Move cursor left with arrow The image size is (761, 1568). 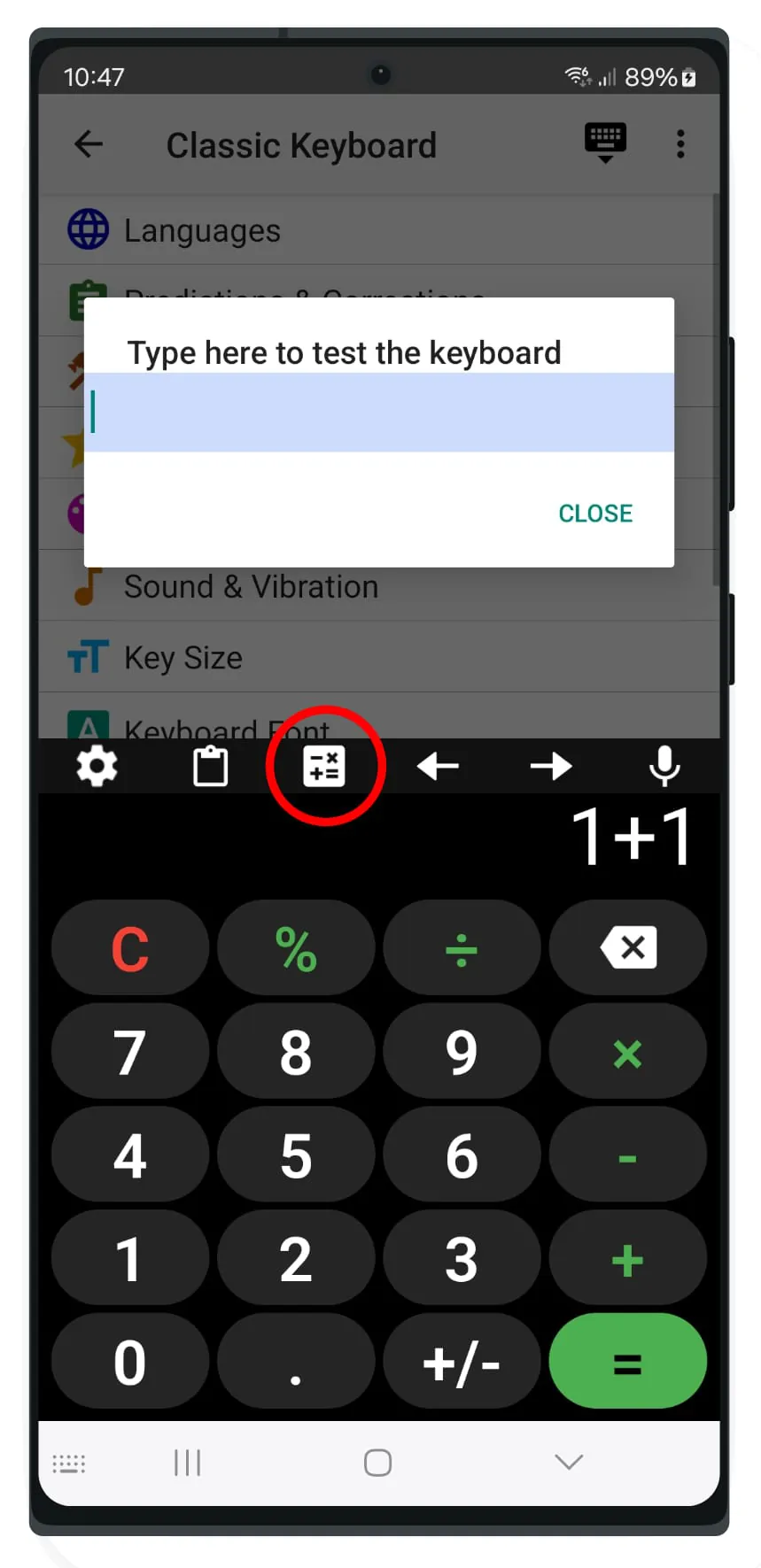[x=438, y=766]
